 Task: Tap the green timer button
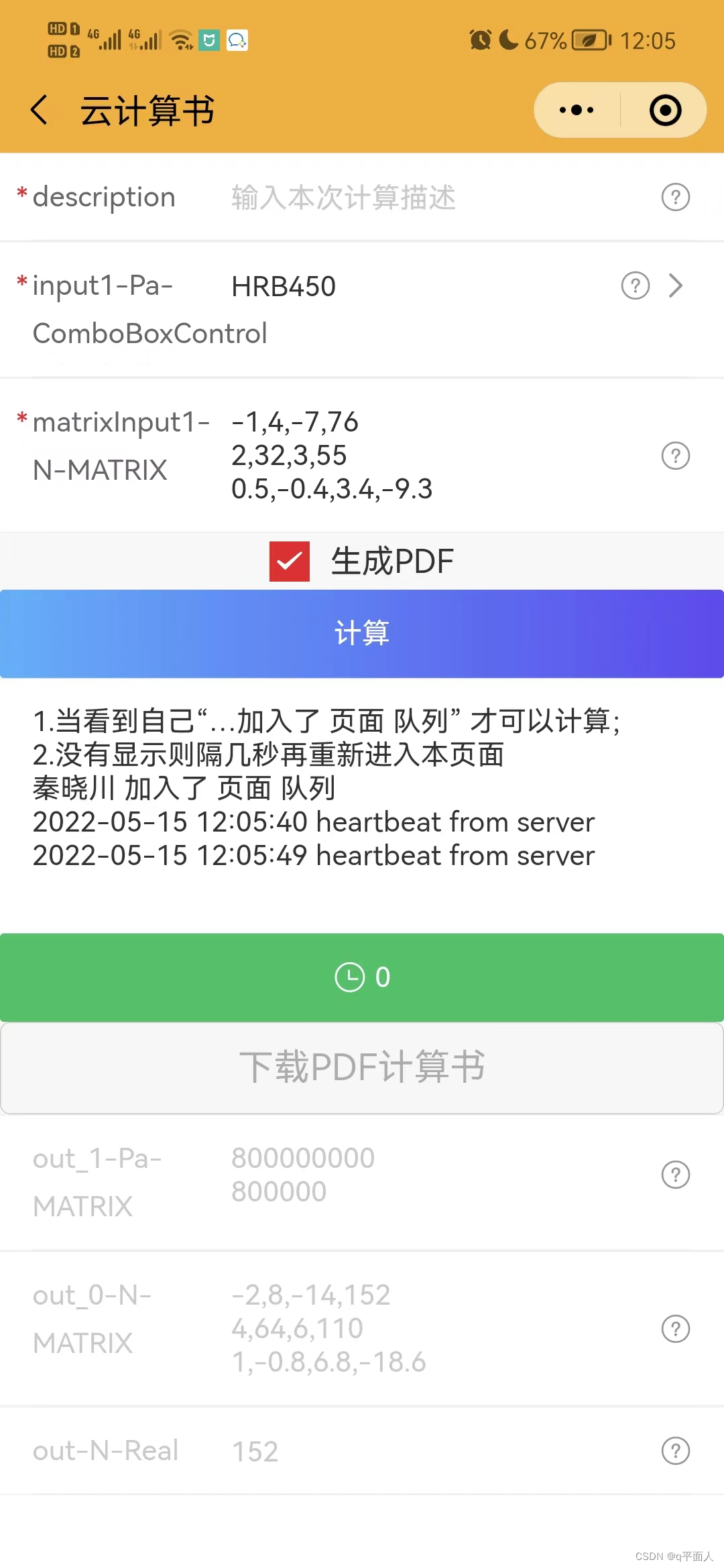[x=362, y=977]
